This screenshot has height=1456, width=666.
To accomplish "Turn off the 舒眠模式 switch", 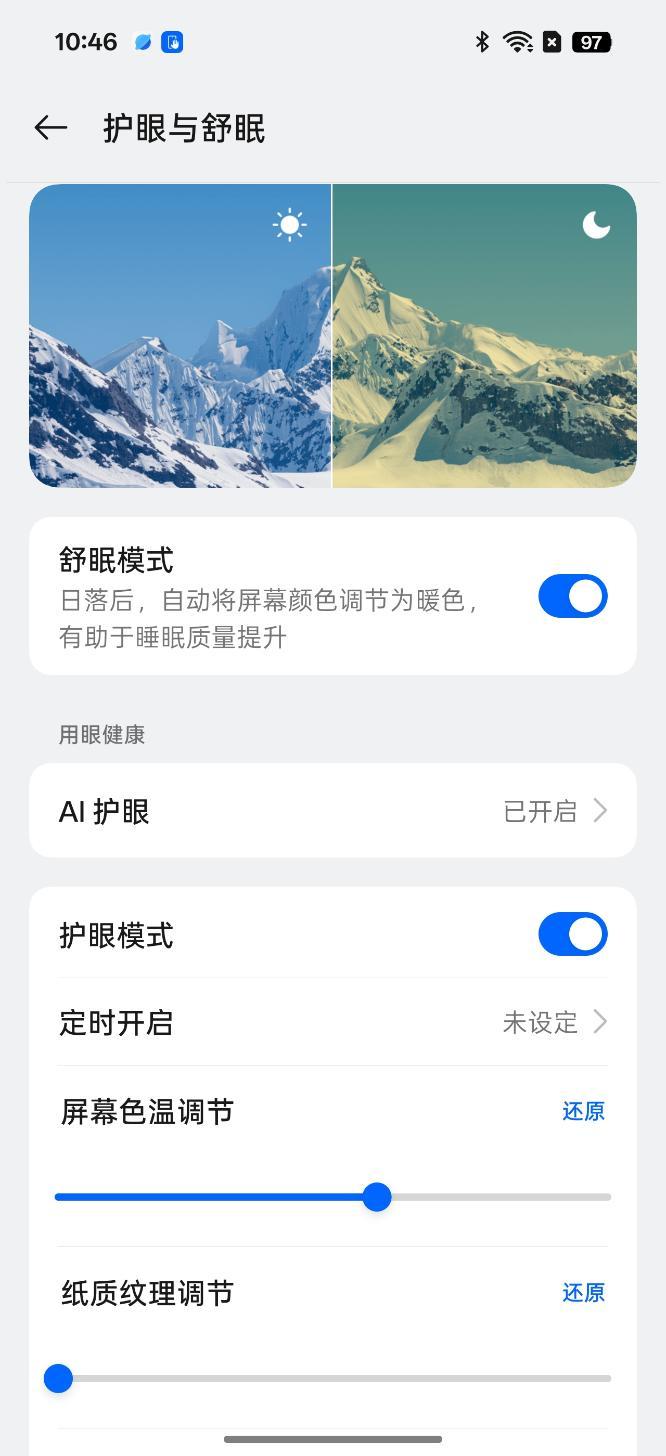I will [x=572, y=596].
